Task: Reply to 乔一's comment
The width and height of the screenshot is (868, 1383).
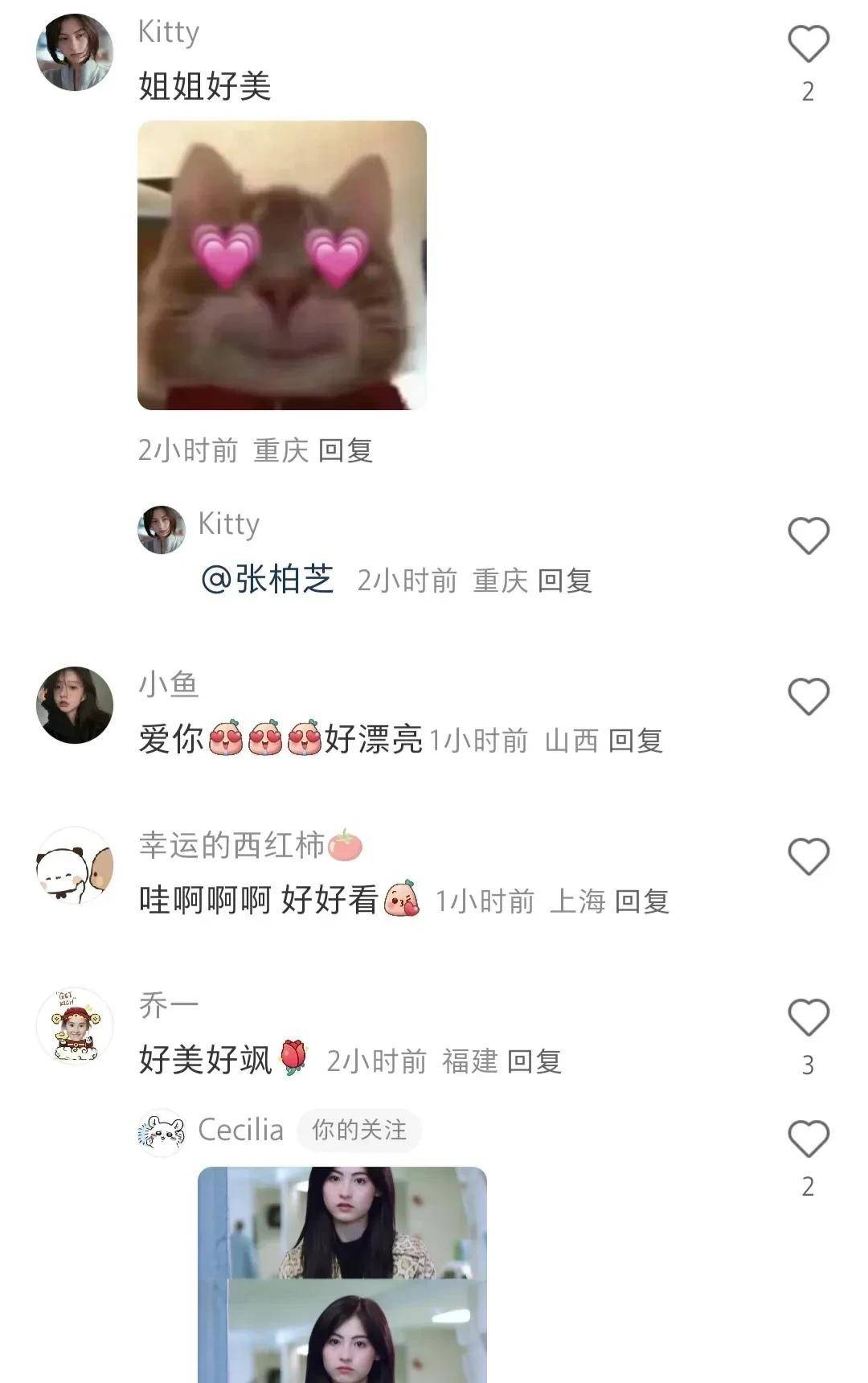Action: click(534, 1061)
